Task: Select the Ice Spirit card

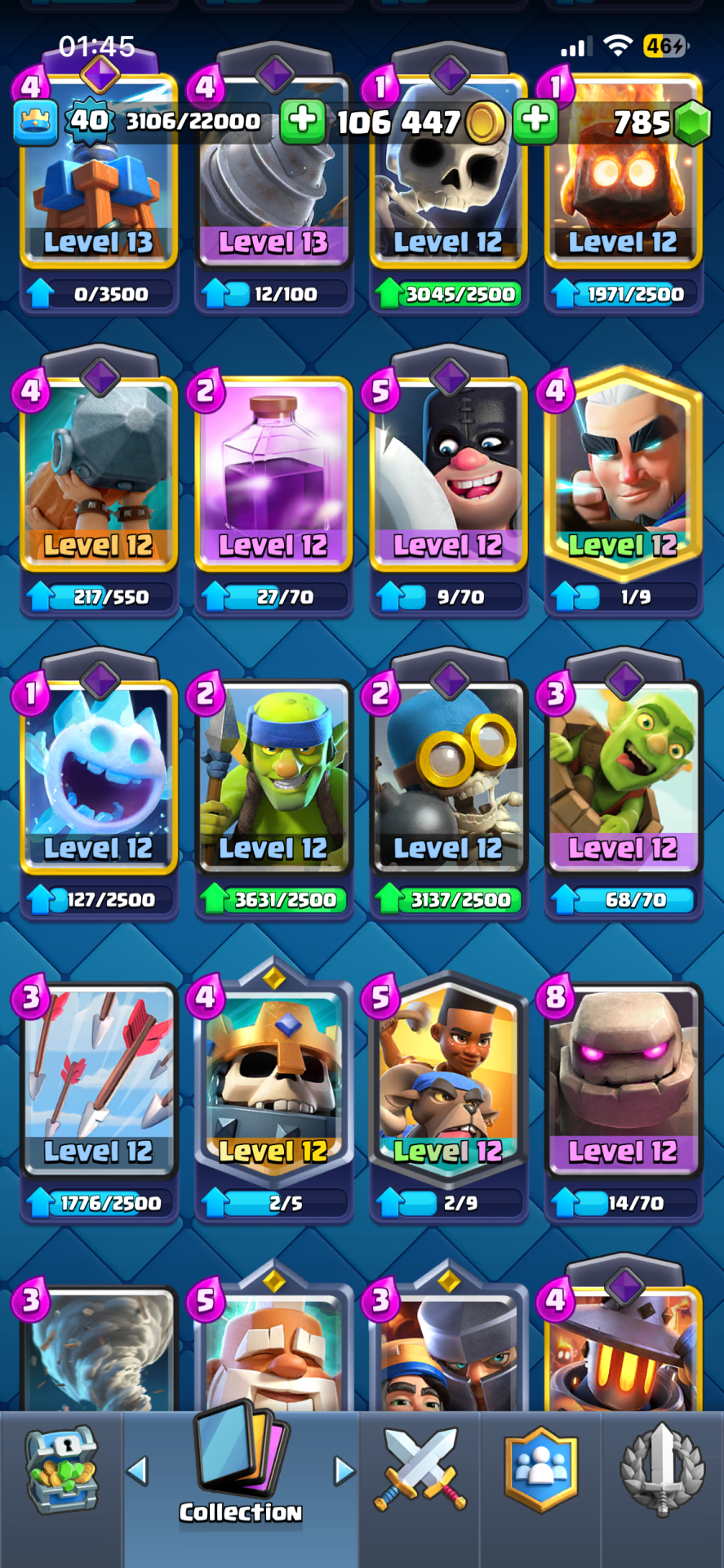Action: [x=99, y=776]
